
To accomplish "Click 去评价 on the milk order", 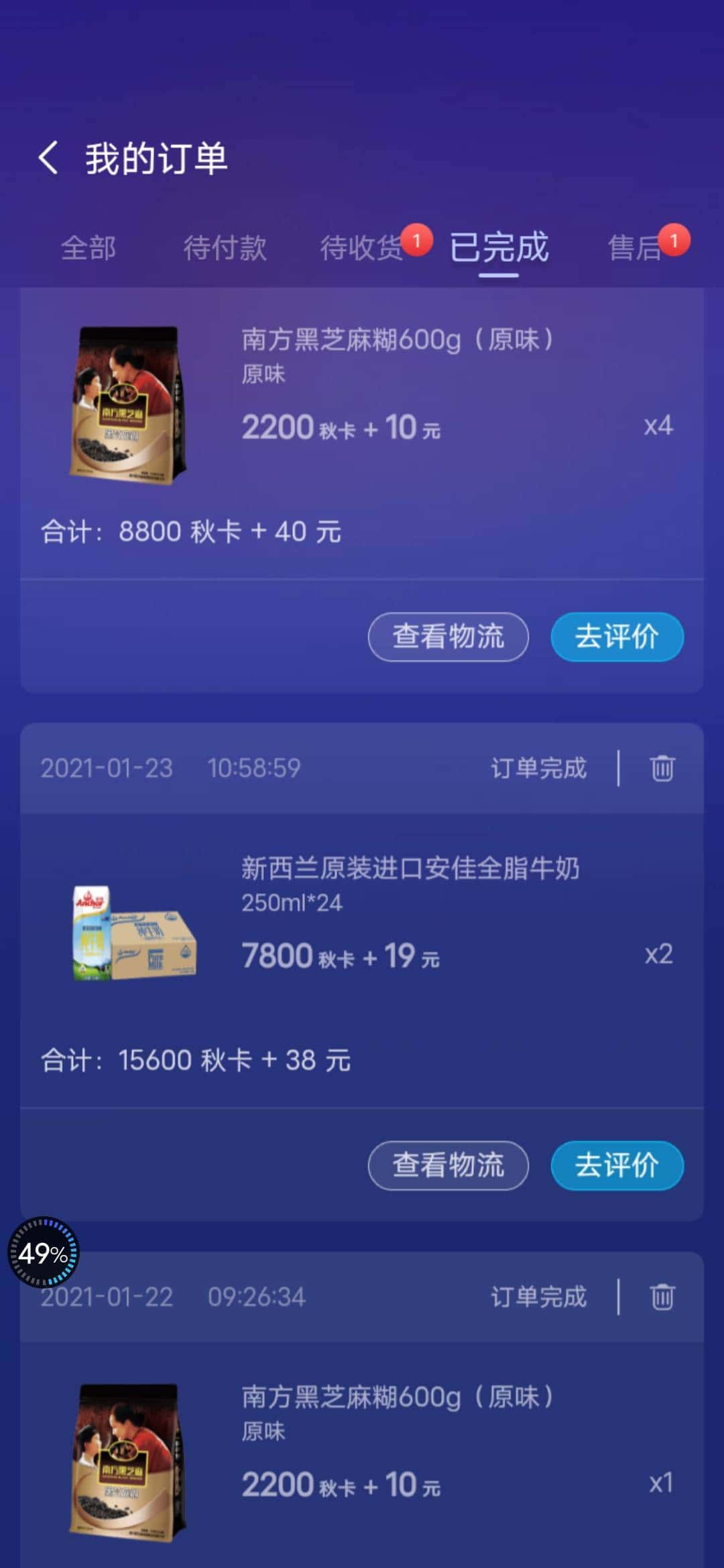I will [617, 1166].
